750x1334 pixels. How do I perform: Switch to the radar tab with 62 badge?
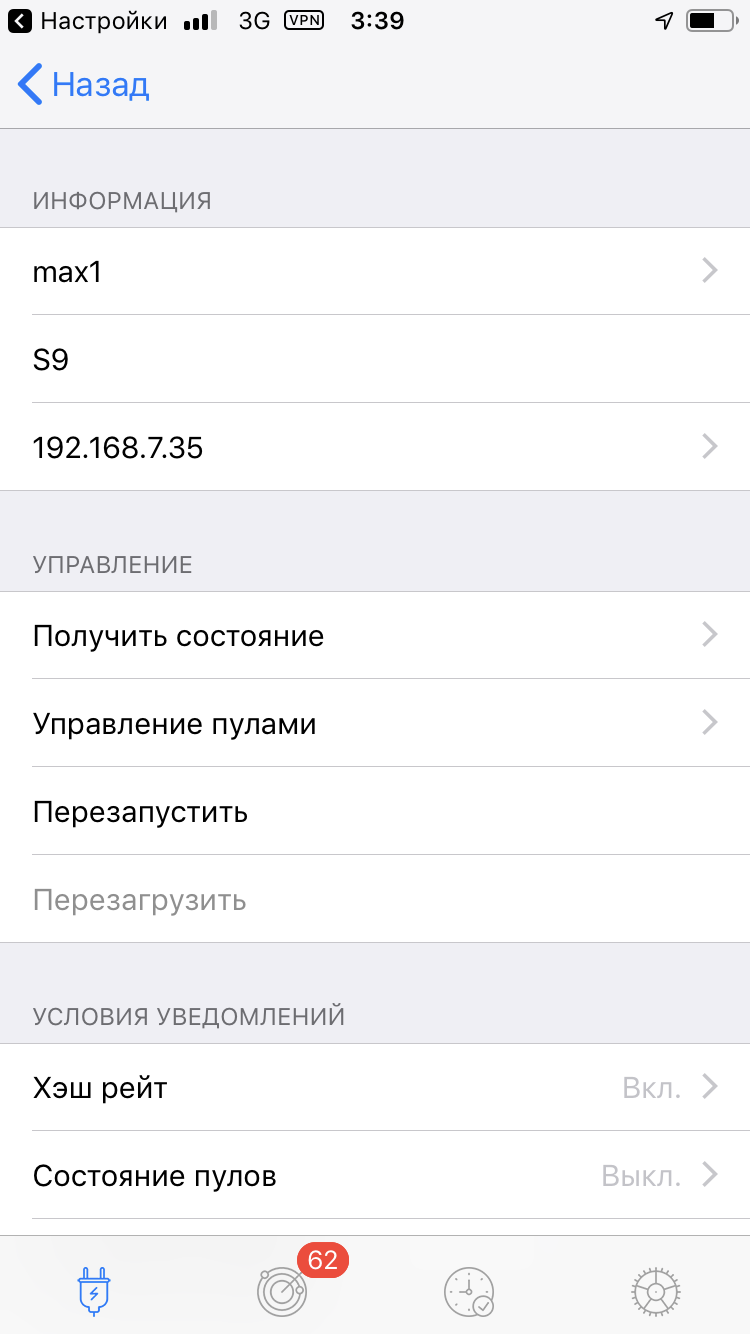(282, 1290)
